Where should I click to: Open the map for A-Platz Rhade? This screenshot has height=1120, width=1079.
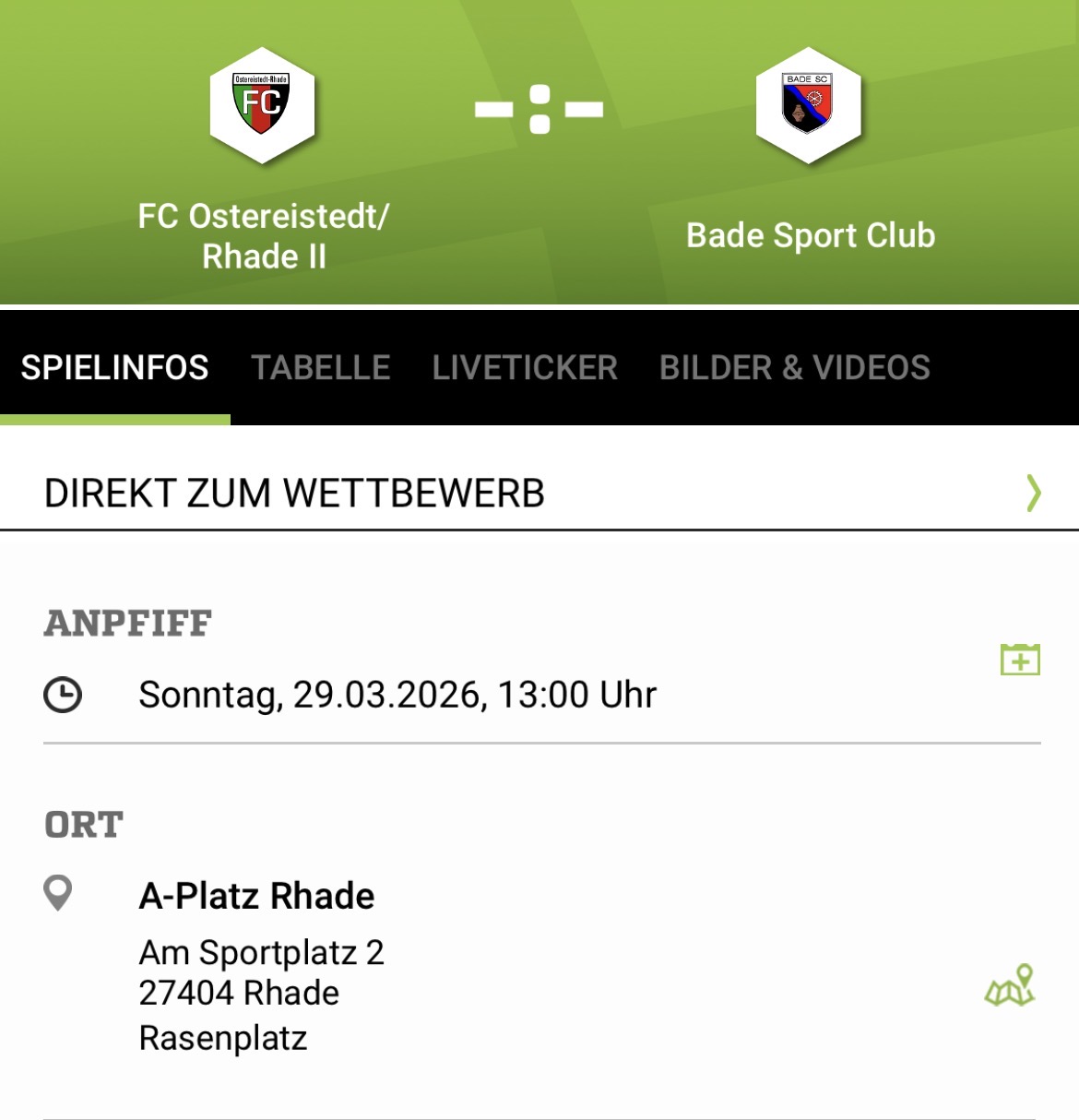(1010, 986)
